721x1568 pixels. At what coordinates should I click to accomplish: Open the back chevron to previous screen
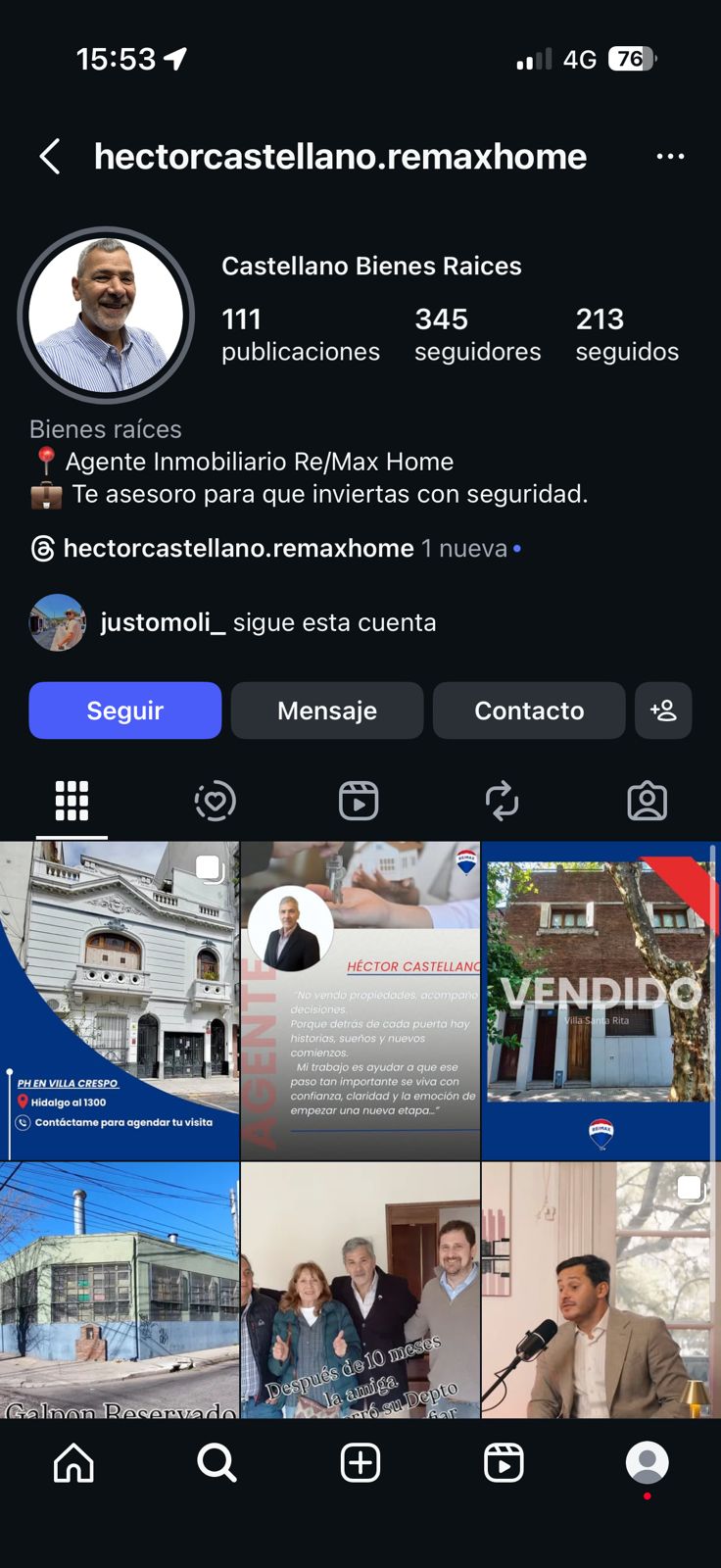(49, 156)
